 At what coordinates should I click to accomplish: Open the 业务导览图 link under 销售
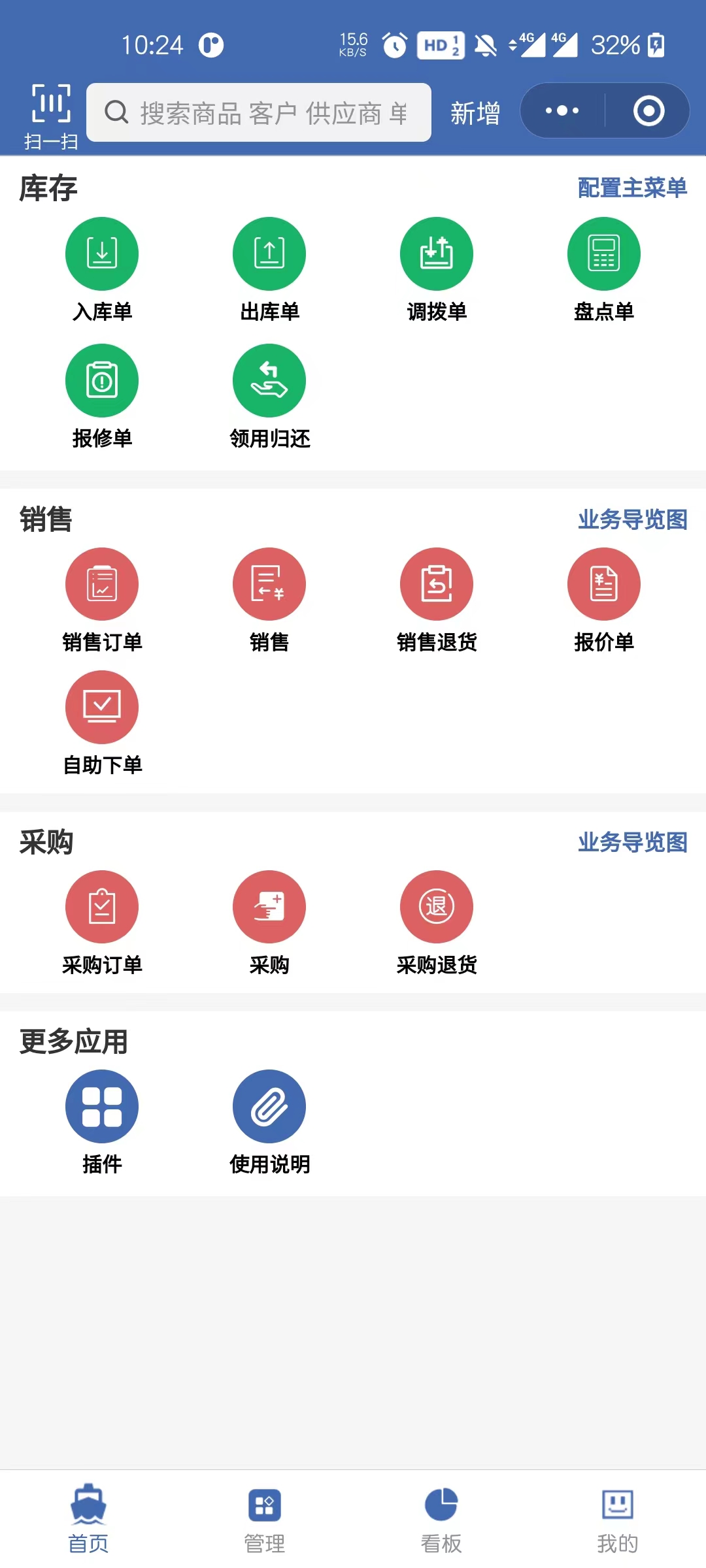coord(632,519)
